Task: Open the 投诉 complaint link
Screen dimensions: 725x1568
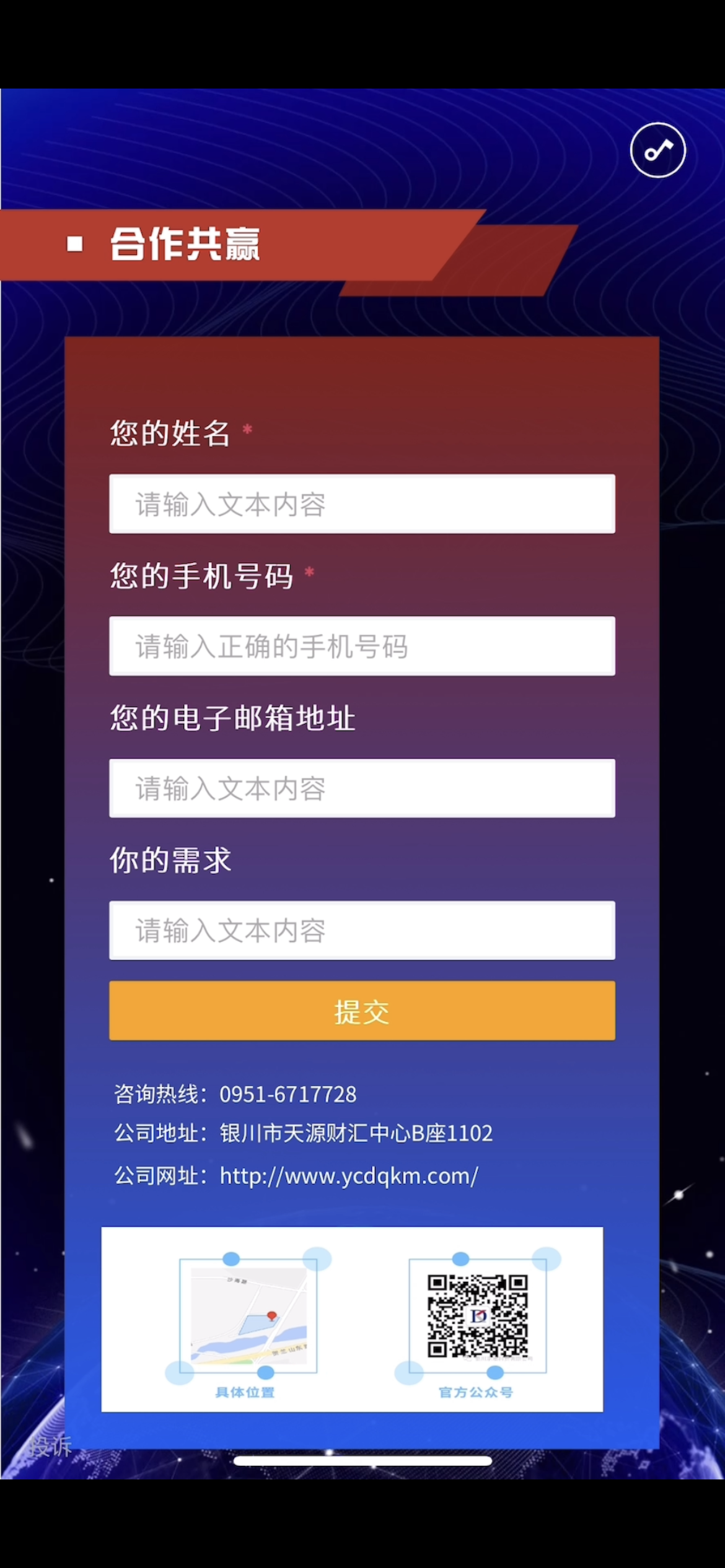Action: pos(51,1447)
